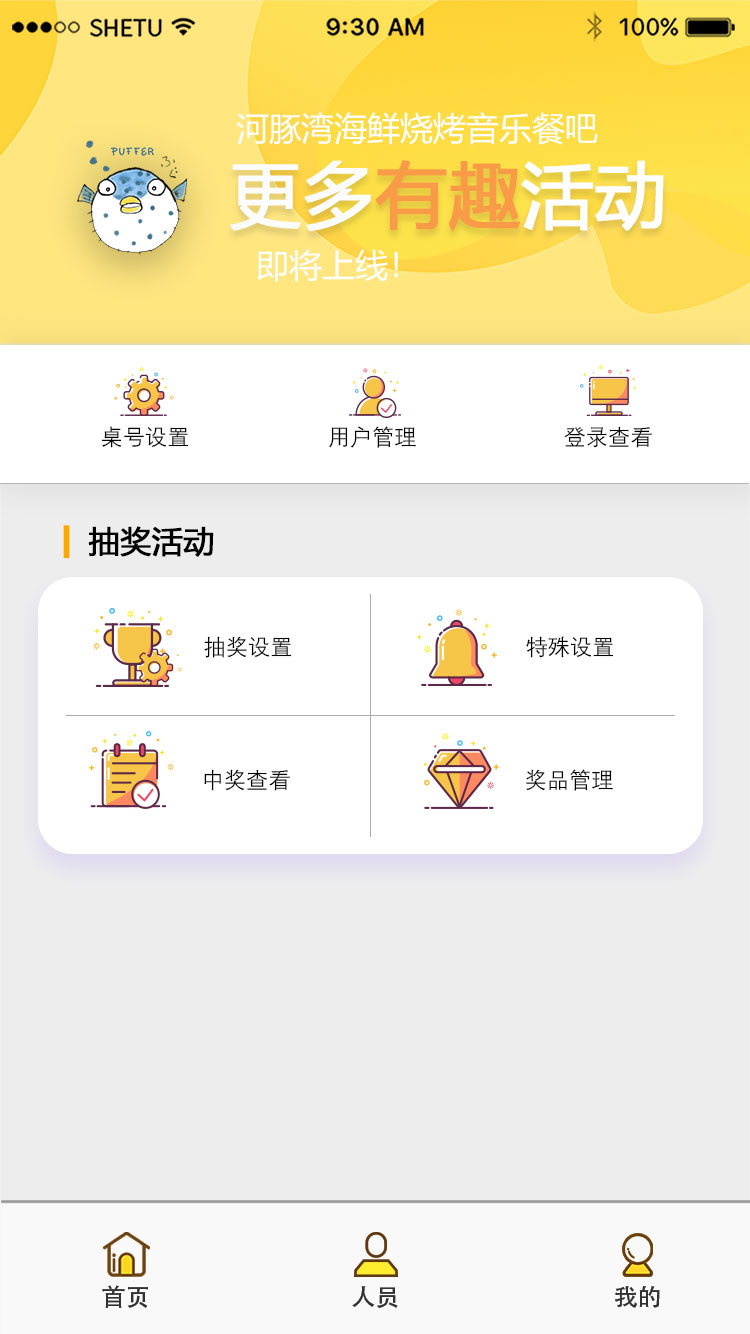
Task: Go to 用户管理 user management
Action: tap(373, 410)
